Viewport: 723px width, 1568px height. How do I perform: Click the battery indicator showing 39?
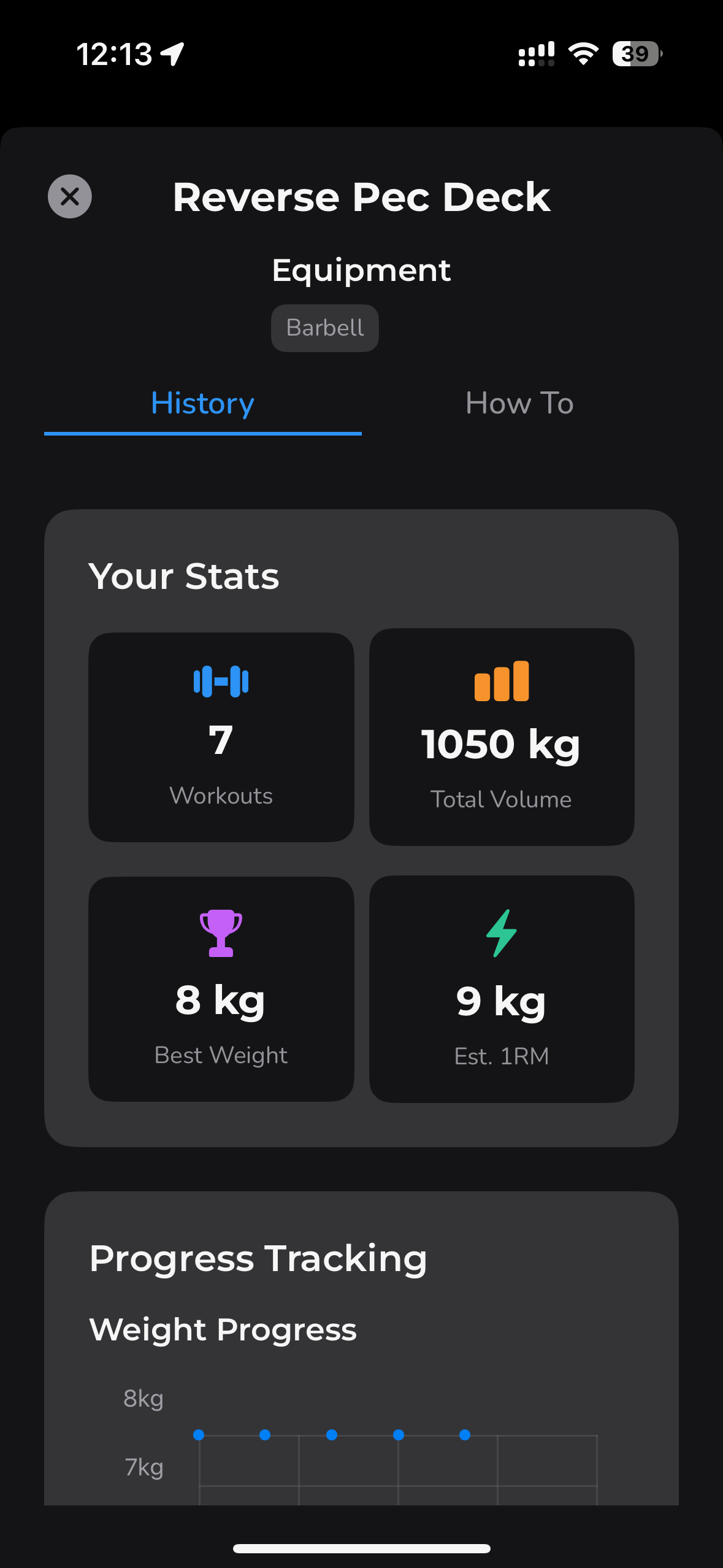coord(637,54)
